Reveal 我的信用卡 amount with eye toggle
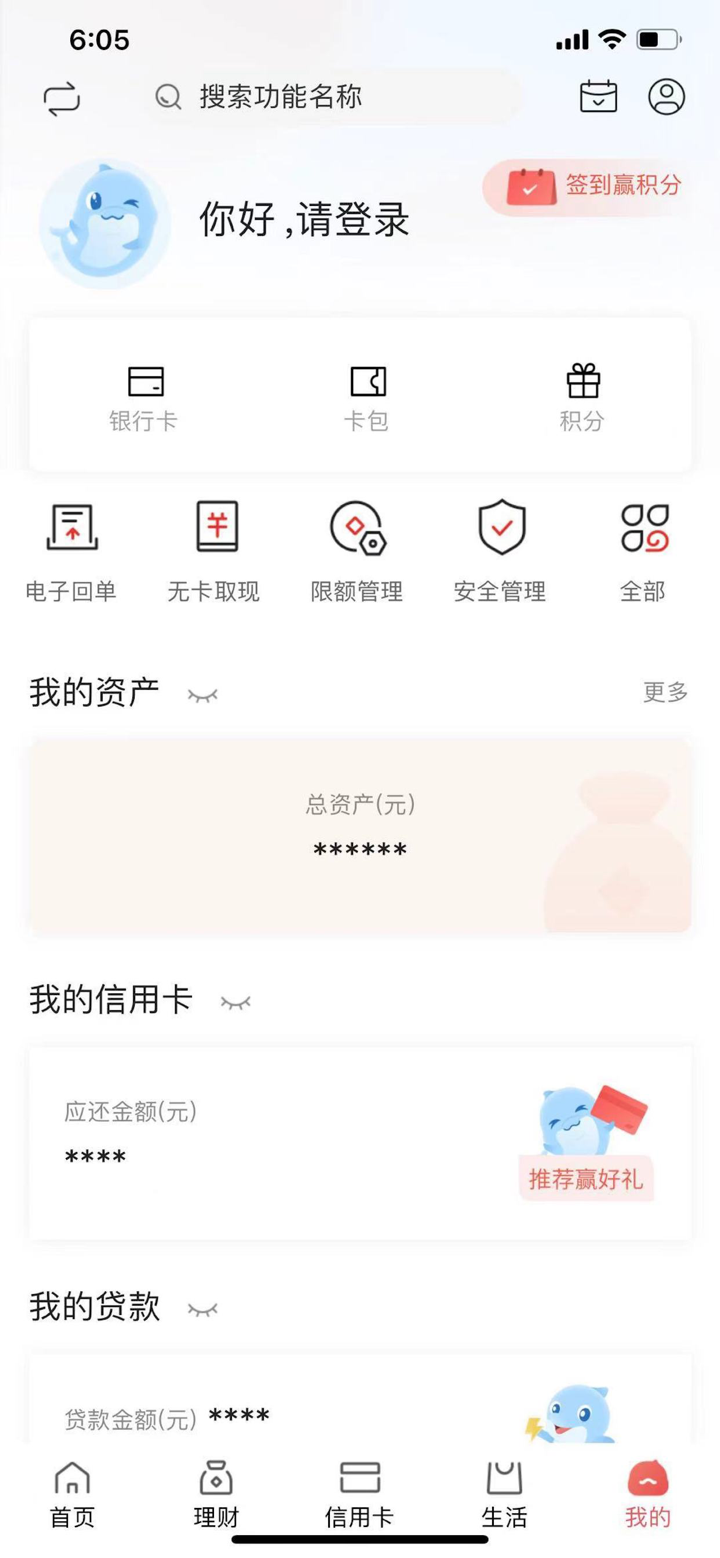Screen dimensions: 720x1558 [x=235, y=1002]
